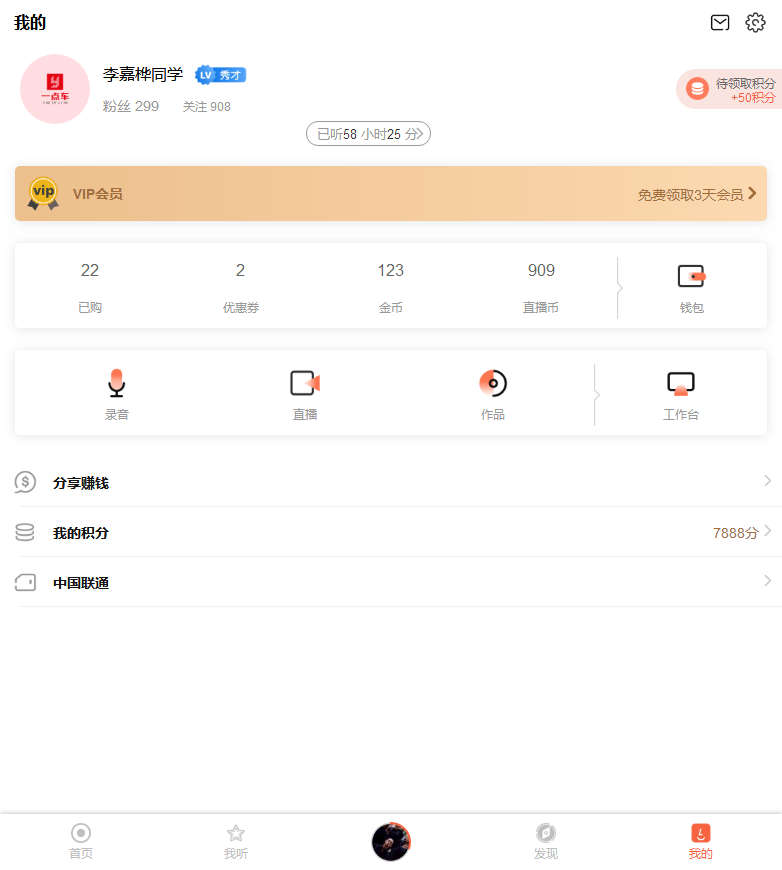Open my 作品 works
The width and height of the screenshot is (782, 870).
[493, 393]
